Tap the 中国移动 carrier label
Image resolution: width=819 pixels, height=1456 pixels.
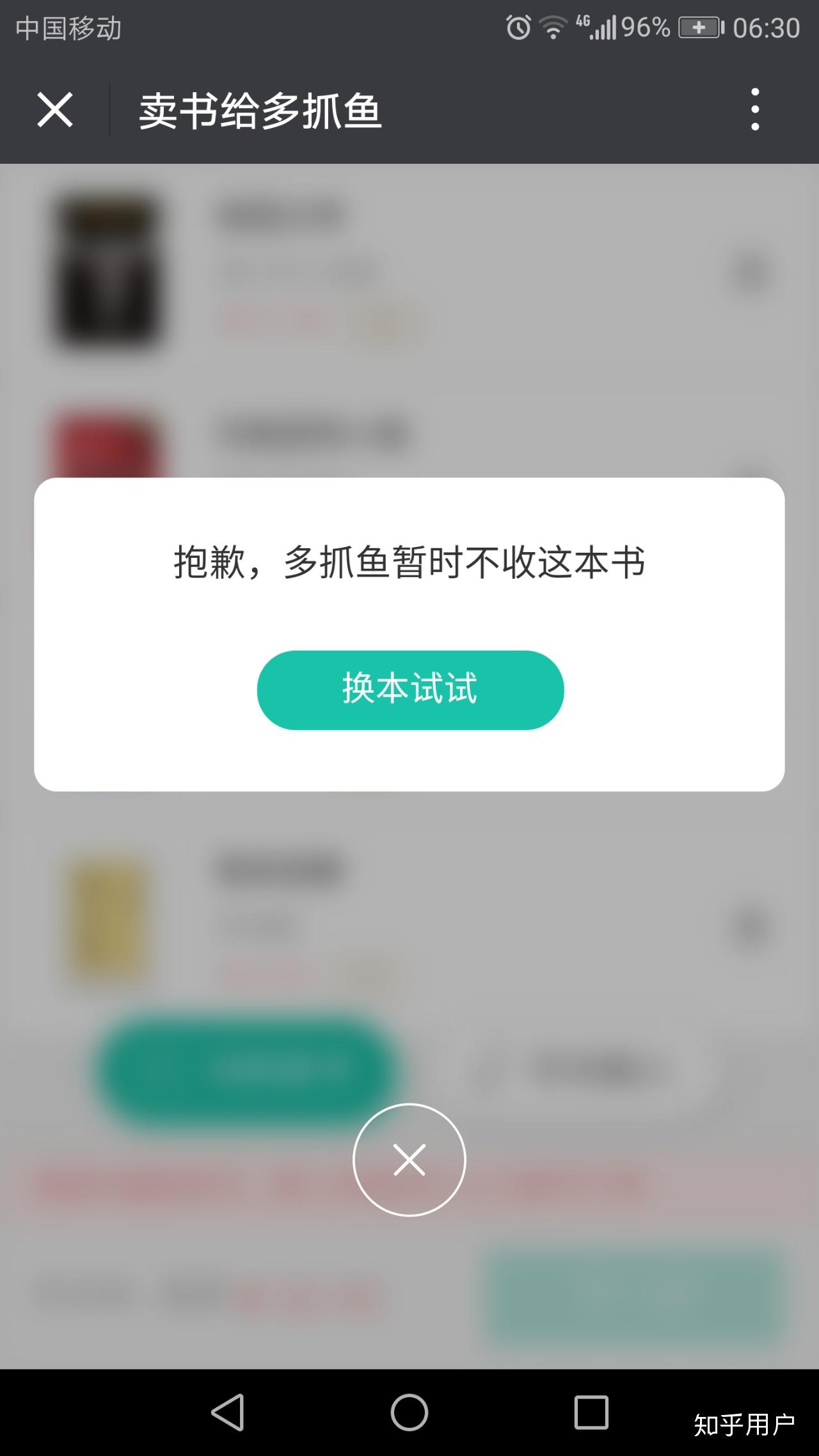67,28
